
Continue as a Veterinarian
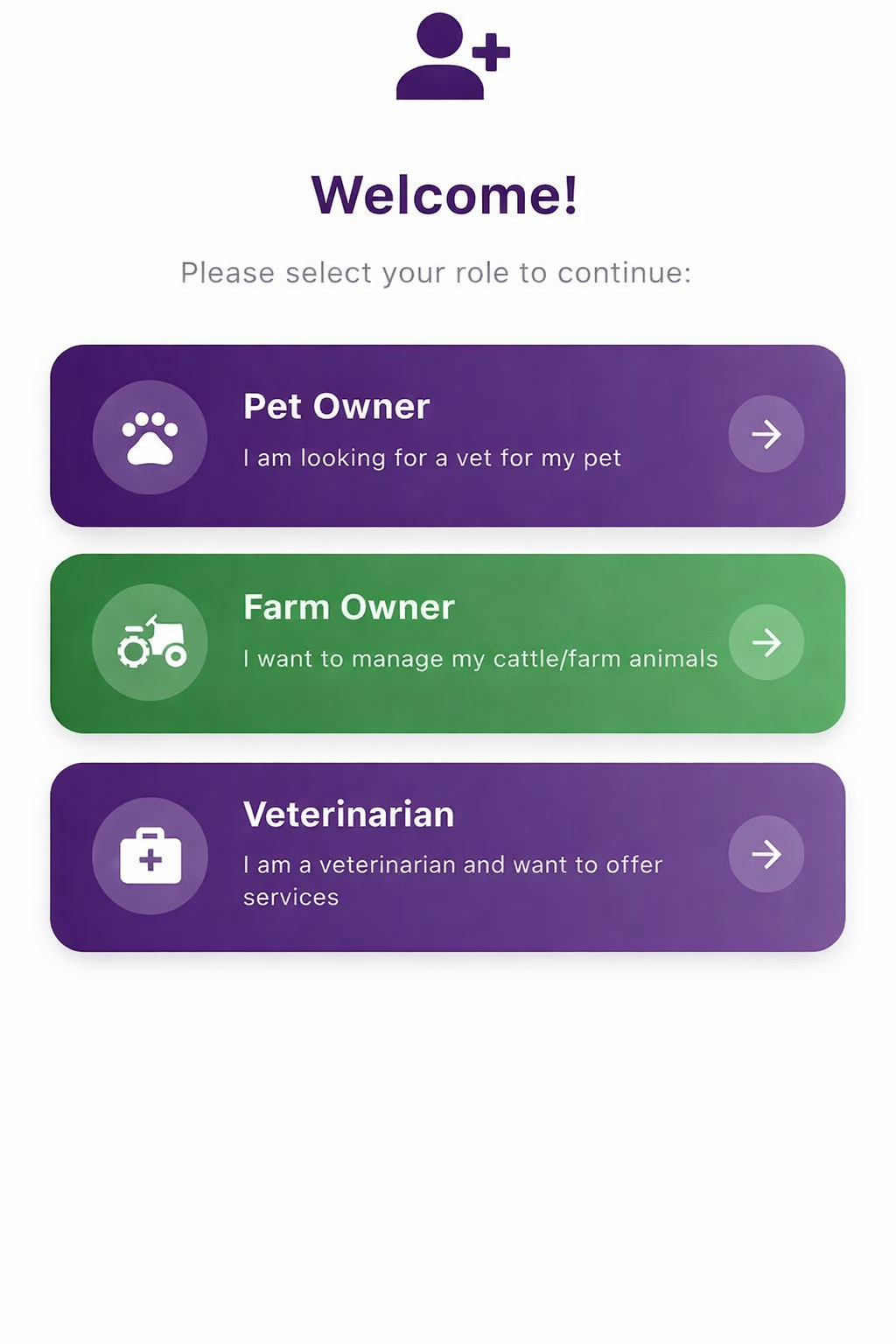tap(447, 857)
